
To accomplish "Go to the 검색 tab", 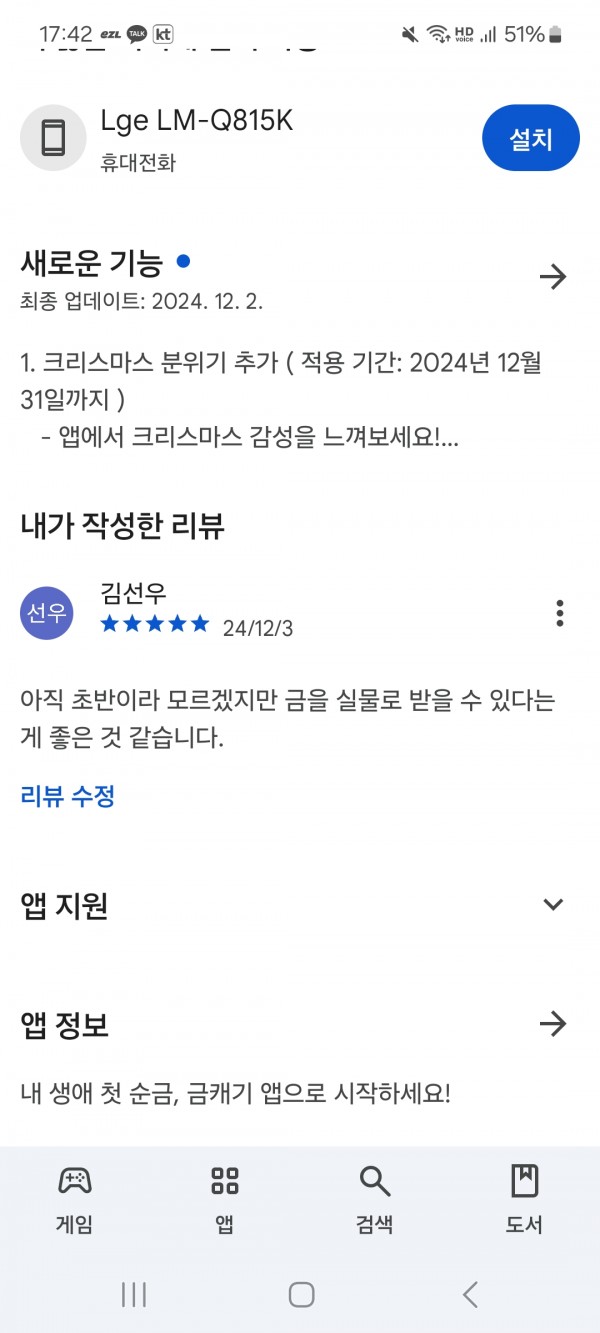I will coord(375,1199).
